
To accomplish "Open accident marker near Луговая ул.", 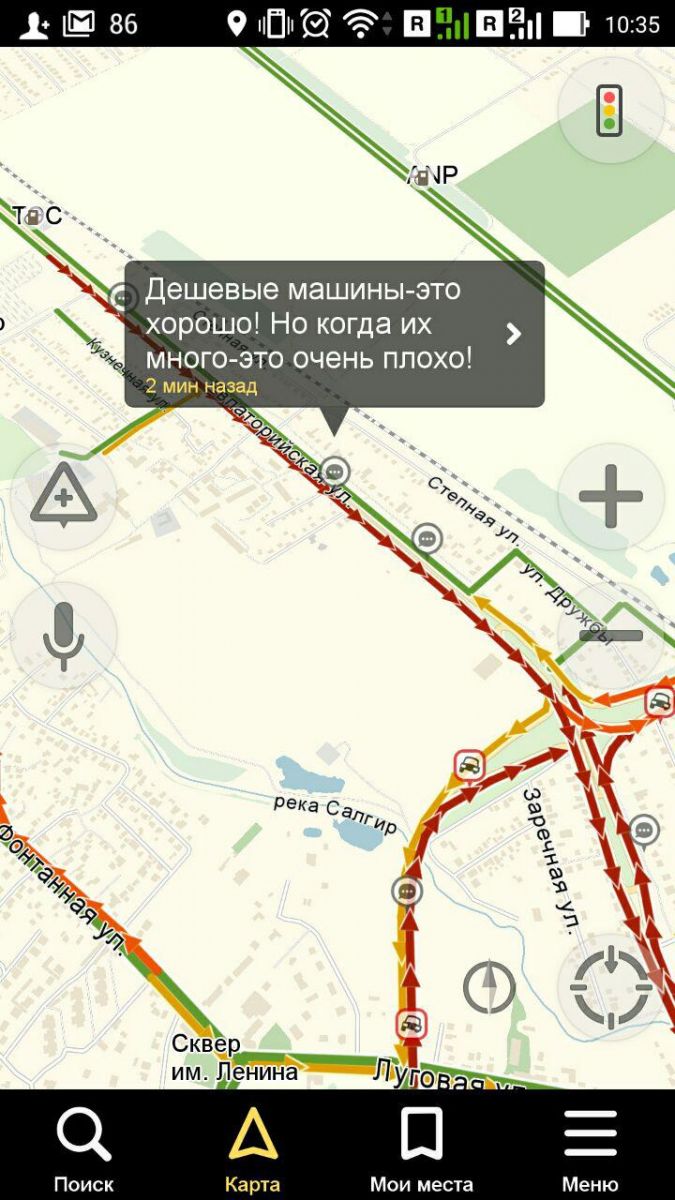I will [x=411, y=1024].
